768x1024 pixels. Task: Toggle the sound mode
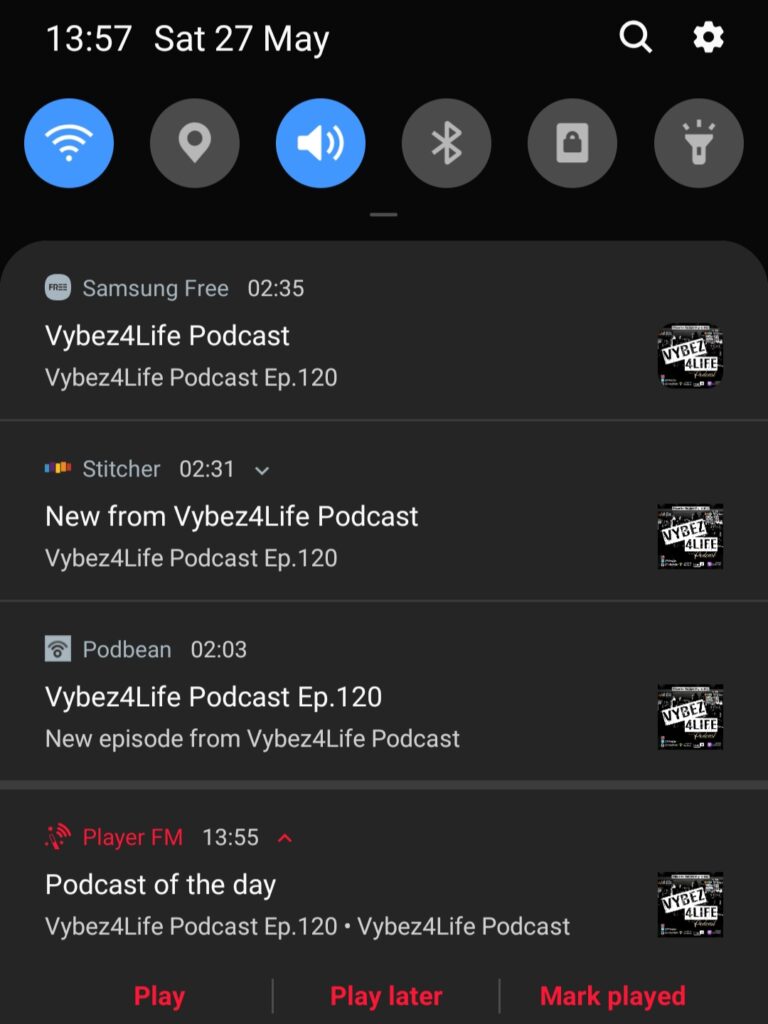(321, 144)
